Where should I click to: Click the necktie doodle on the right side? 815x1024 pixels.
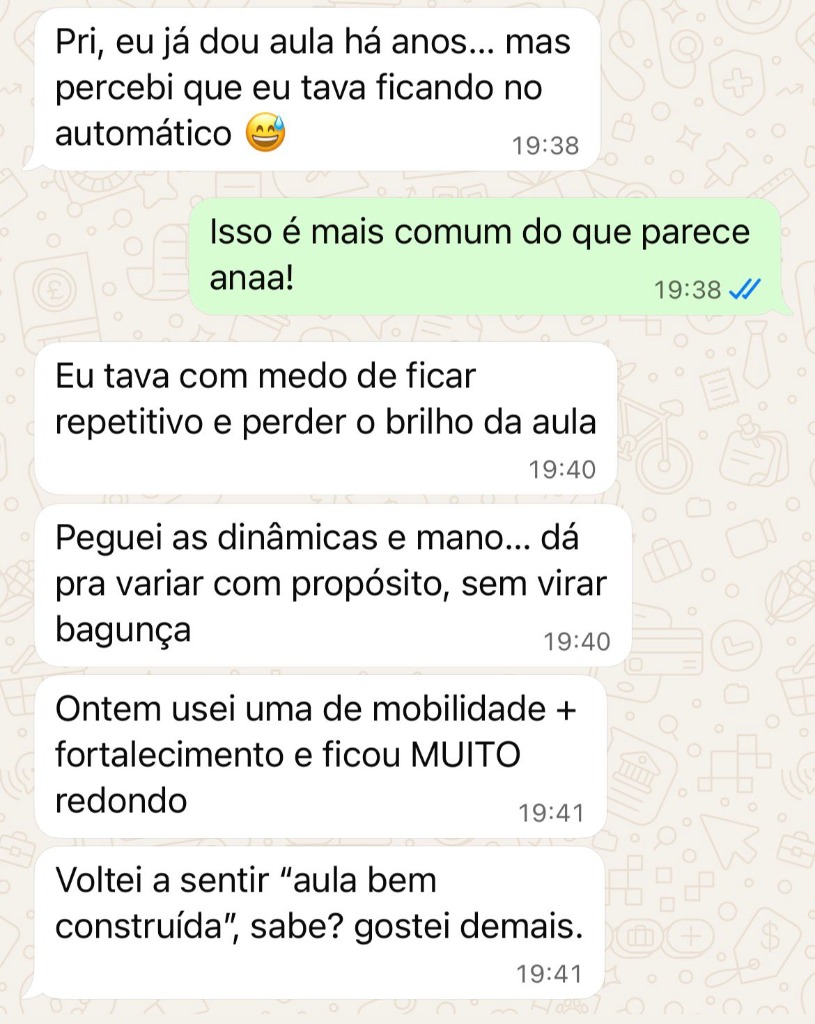757,354
